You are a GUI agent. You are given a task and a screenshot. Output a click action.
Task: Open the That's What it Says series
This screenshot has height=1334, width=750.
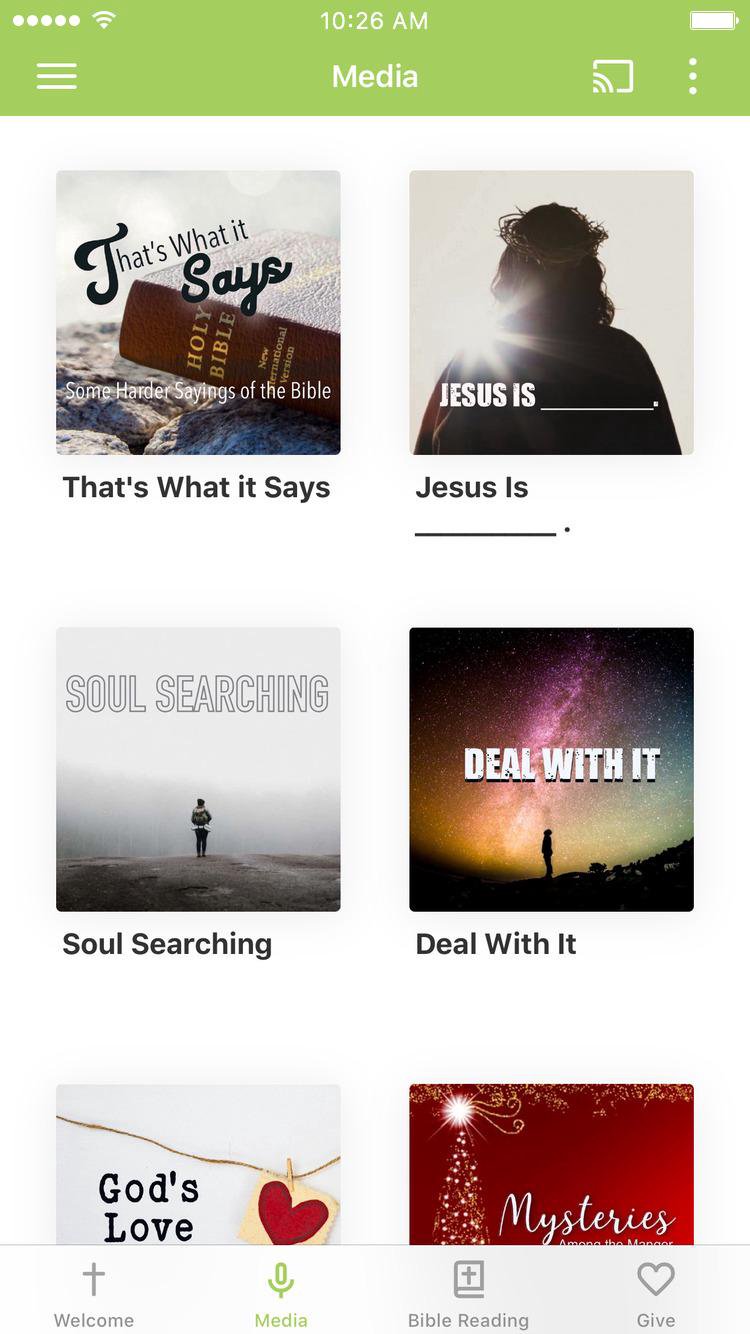[198, 313]
